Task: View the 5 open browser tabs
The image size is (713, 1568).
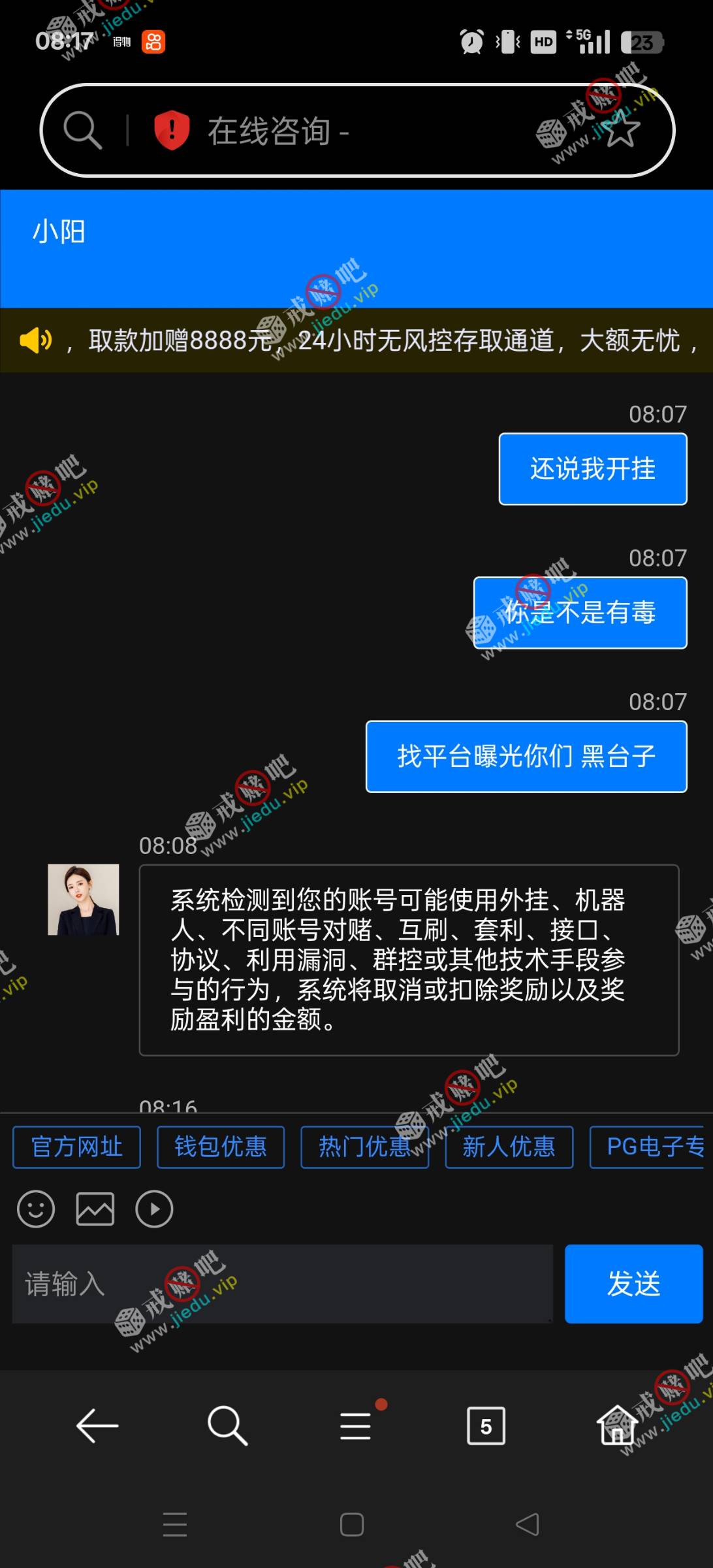Action: click(486, 1426)
